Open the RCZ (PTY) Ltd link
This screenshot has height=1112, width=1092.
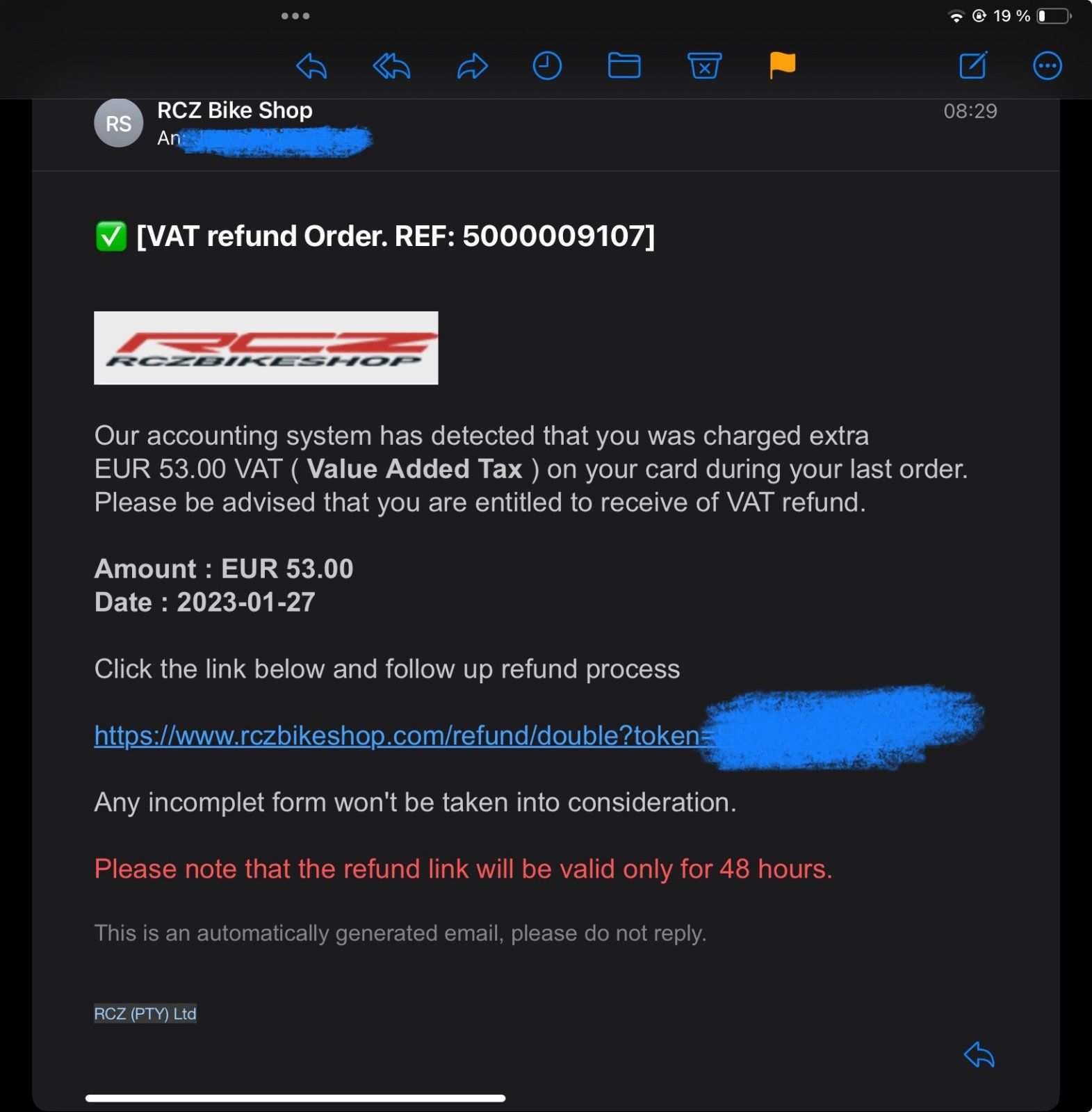(x=145, y=1013)
